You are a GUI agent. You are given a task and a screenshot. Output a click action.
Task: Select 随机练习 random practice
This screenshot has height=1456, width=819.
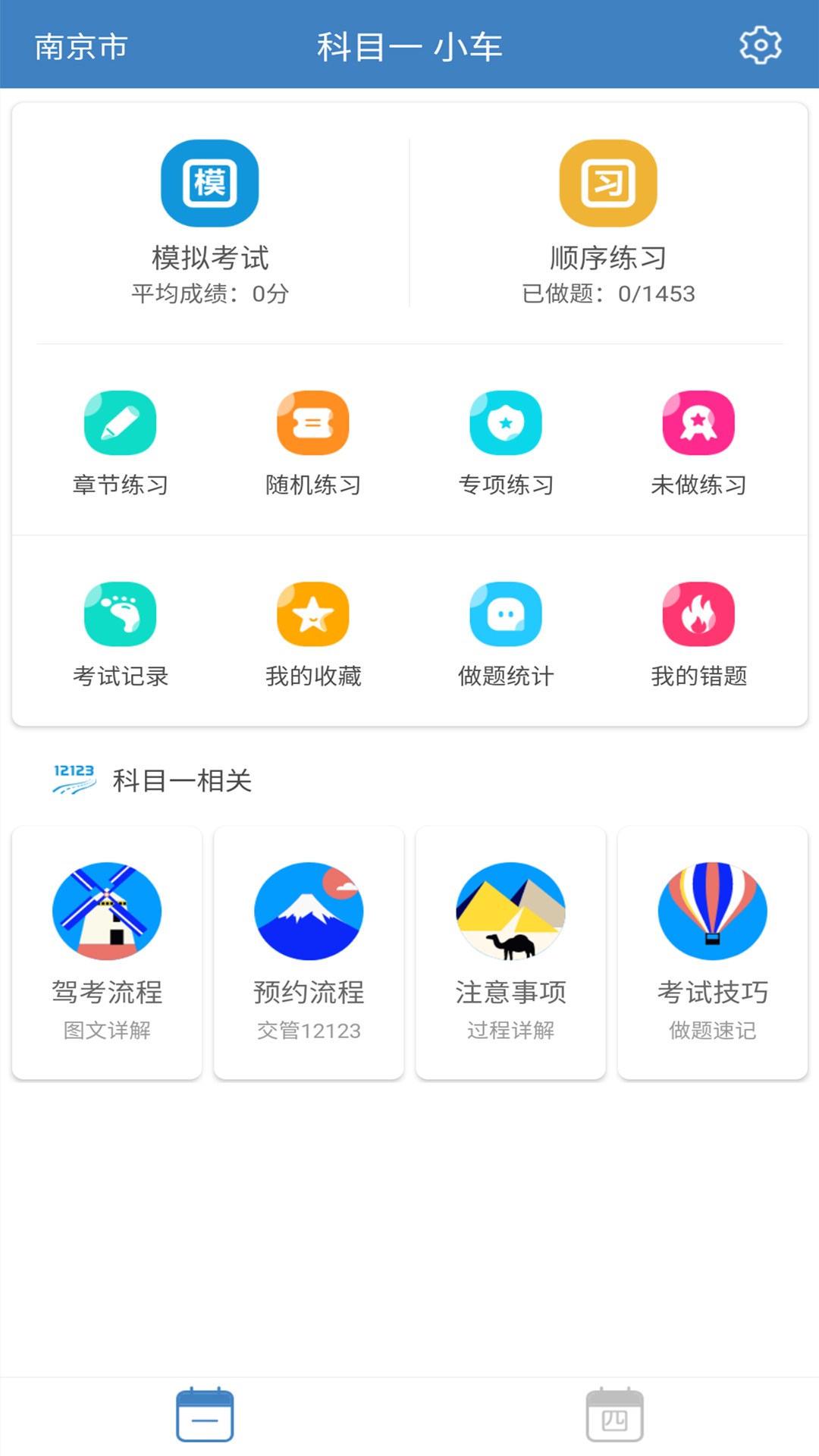pos(312,440)
